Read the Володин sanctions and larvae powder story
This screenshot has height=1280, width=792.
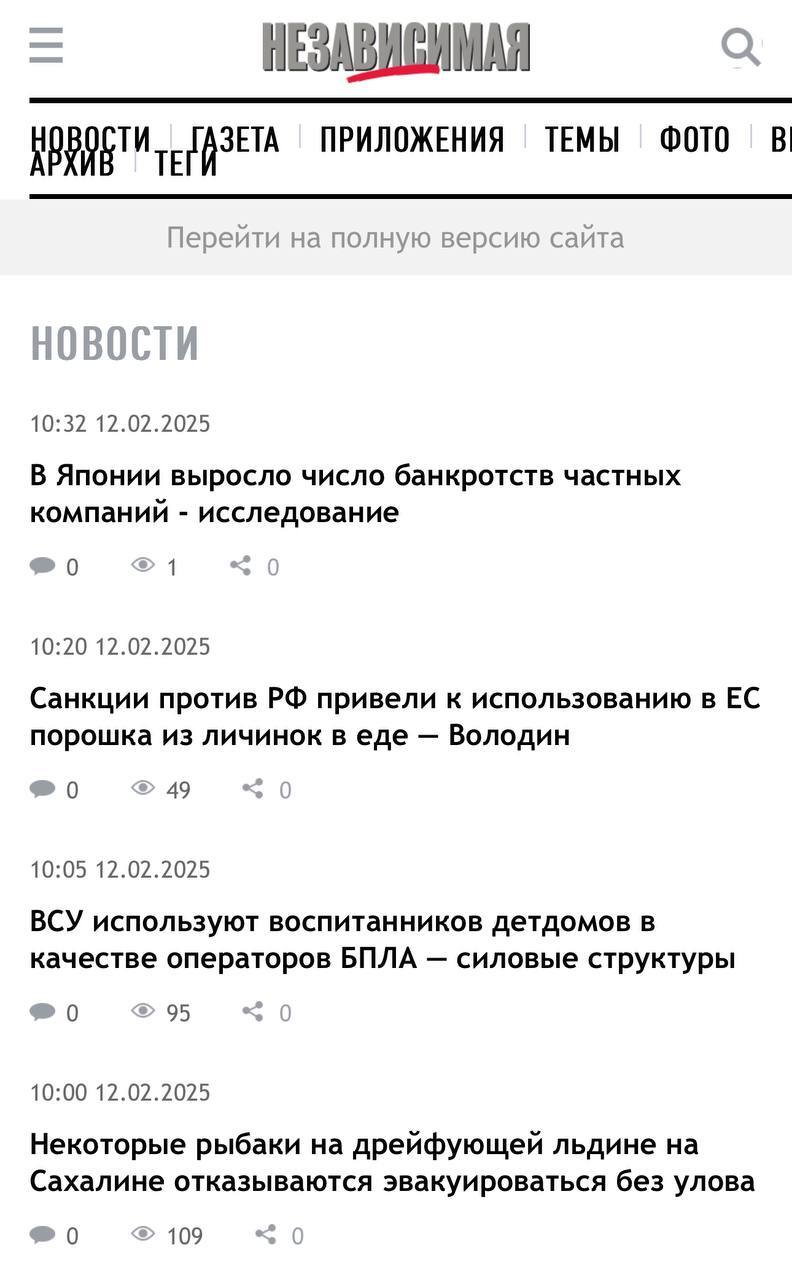[394, 717]
